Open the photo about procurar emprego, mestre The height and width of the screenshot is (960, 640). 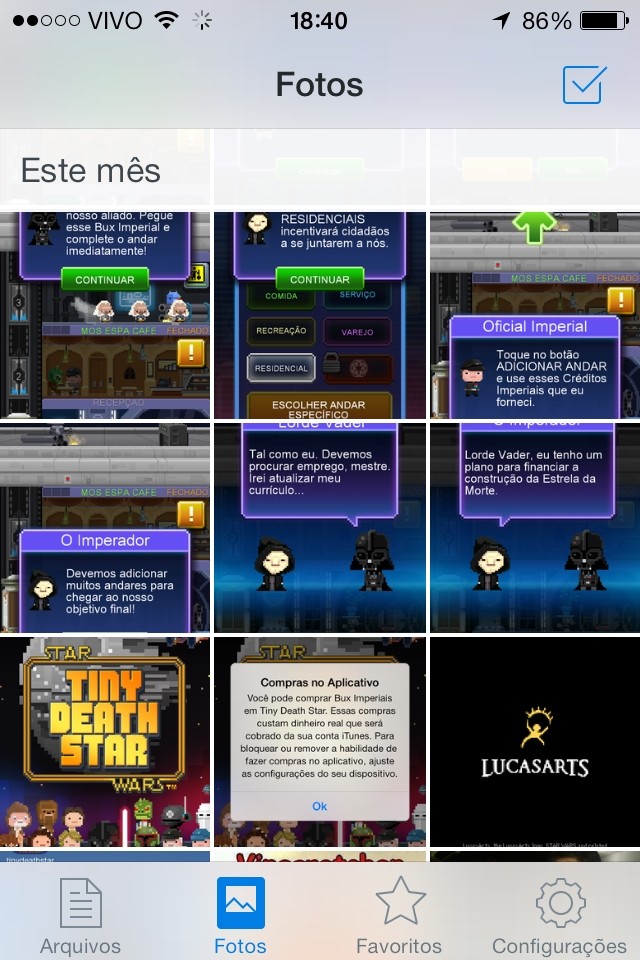click(x=320, y=527)
